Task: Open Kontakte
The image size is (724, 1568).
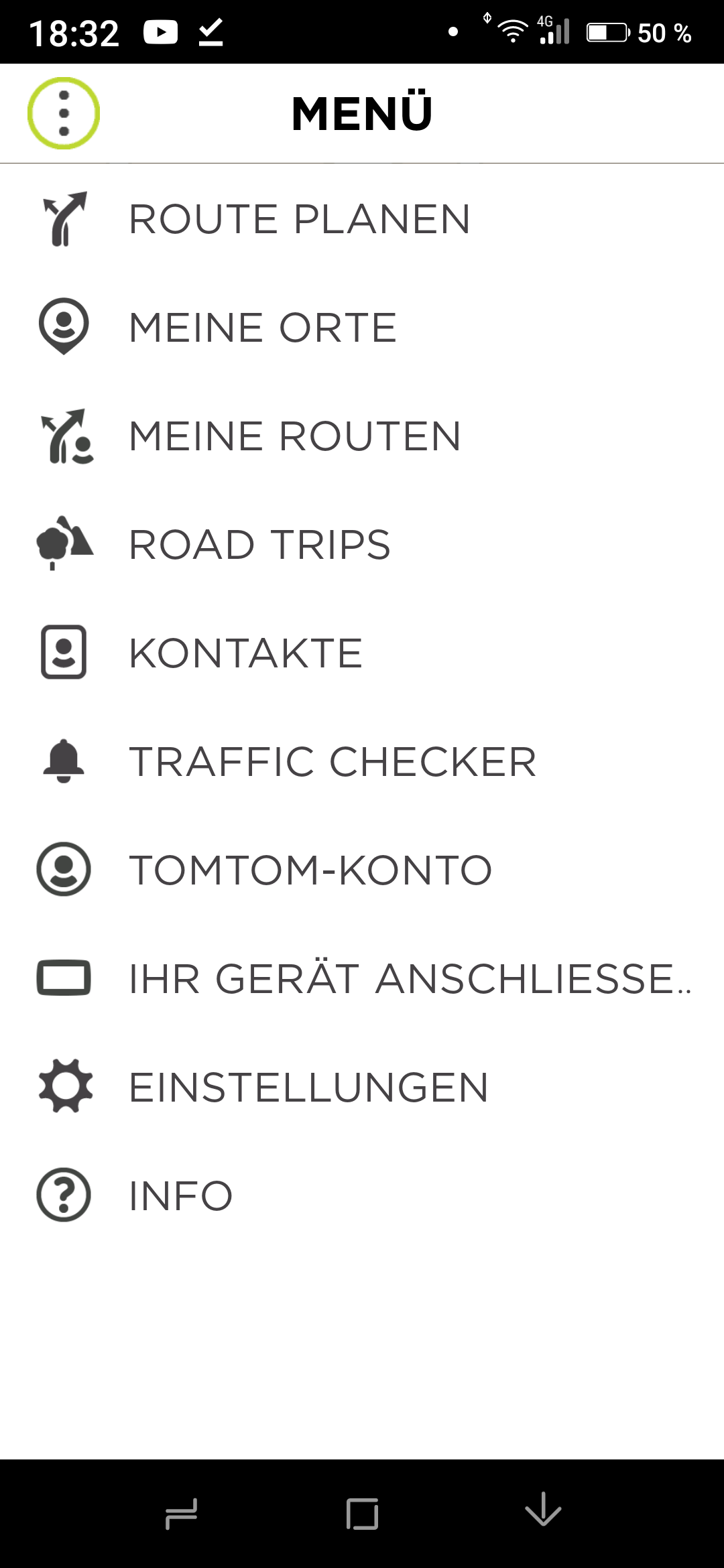Action: [245, 653]
